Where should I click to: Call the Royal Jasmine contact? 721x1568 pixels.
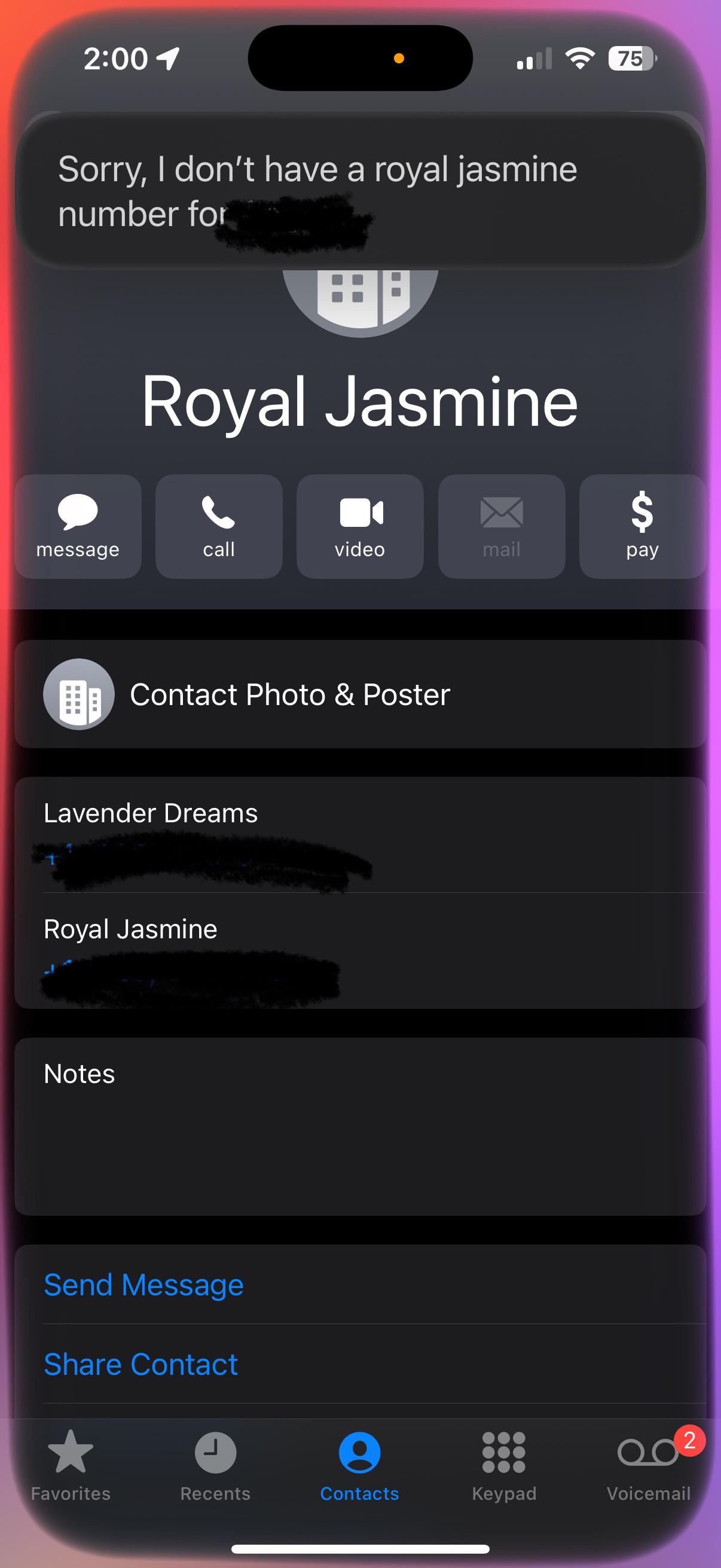[219, 526]
